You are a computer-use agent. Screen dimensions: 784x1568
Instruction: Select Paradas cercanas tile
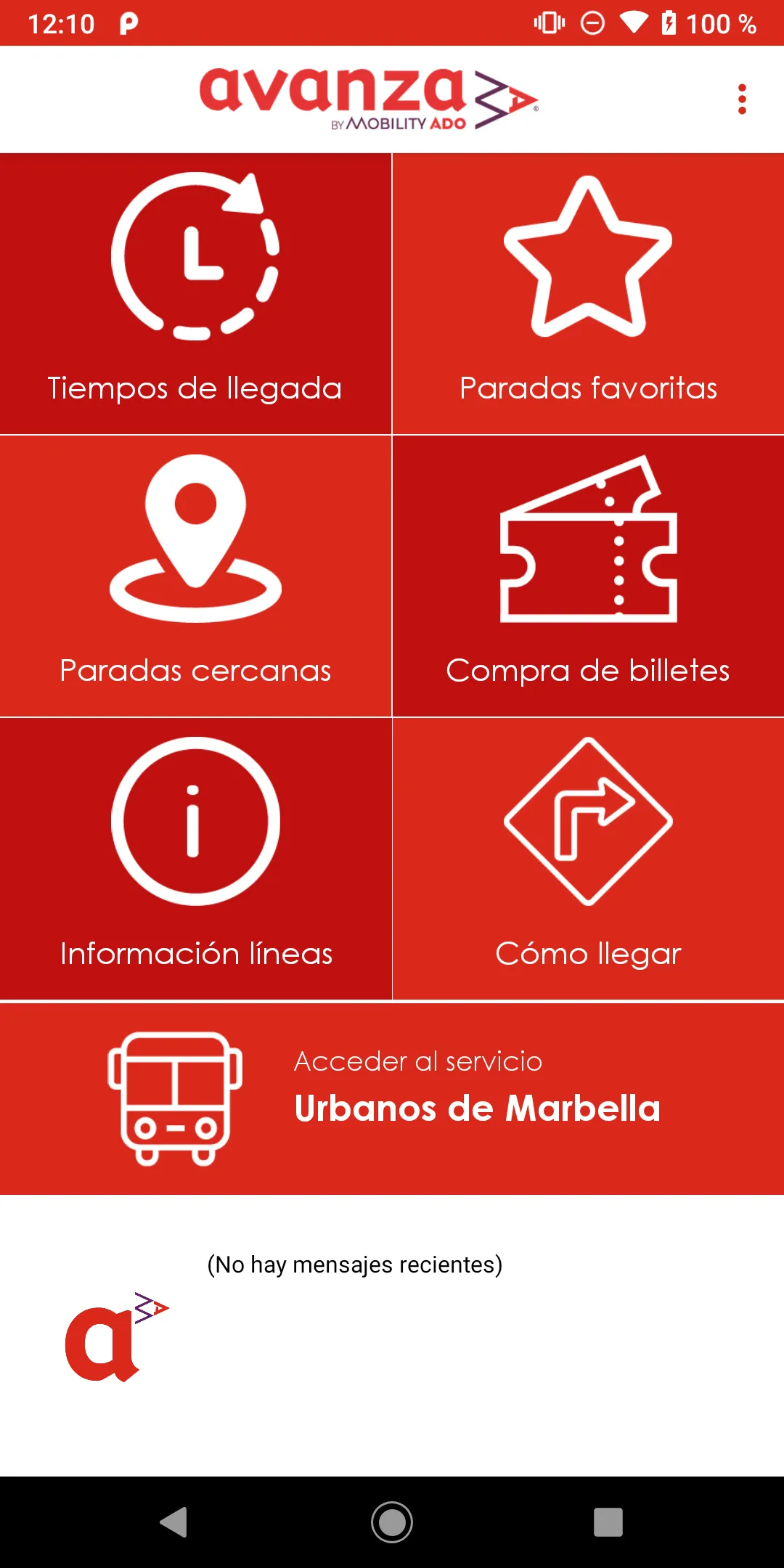pos(195,576)
